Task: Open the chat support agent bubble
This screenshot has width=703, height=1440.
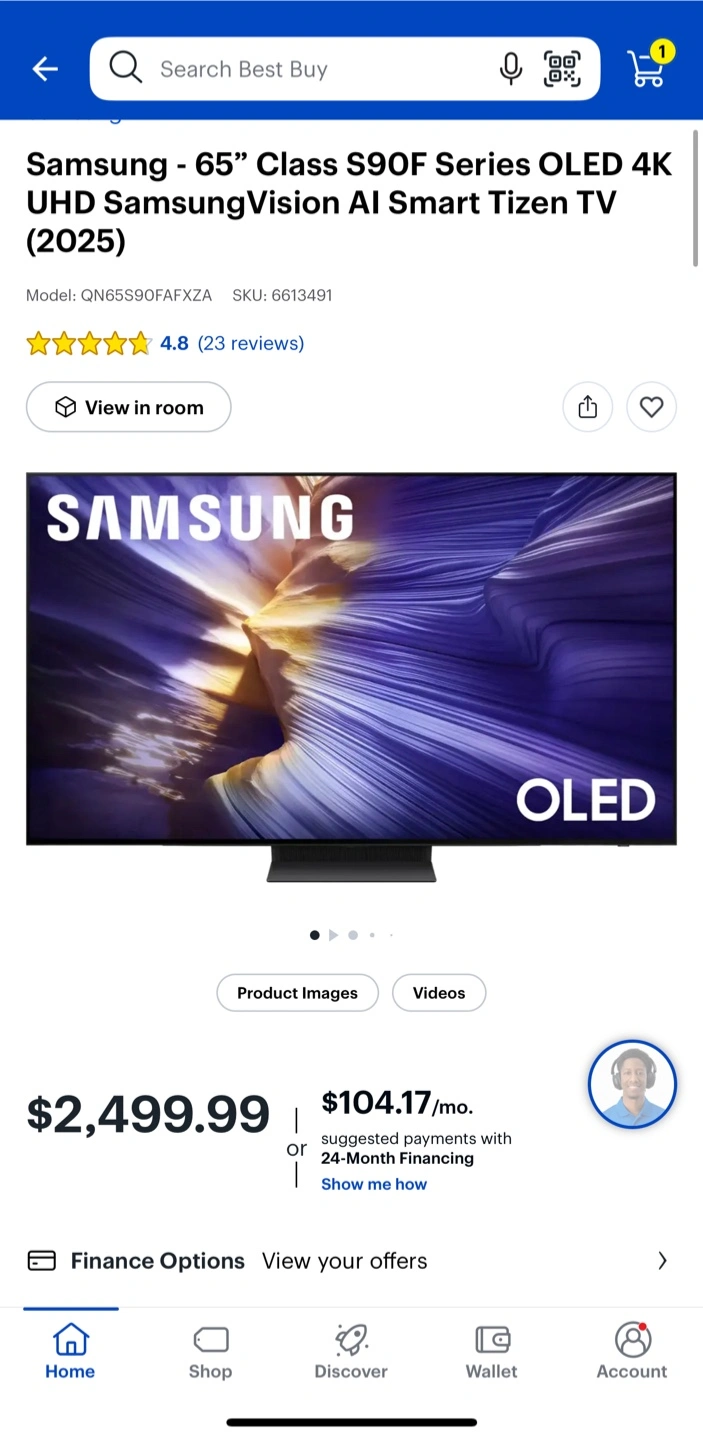Action: click(632, 1084)
